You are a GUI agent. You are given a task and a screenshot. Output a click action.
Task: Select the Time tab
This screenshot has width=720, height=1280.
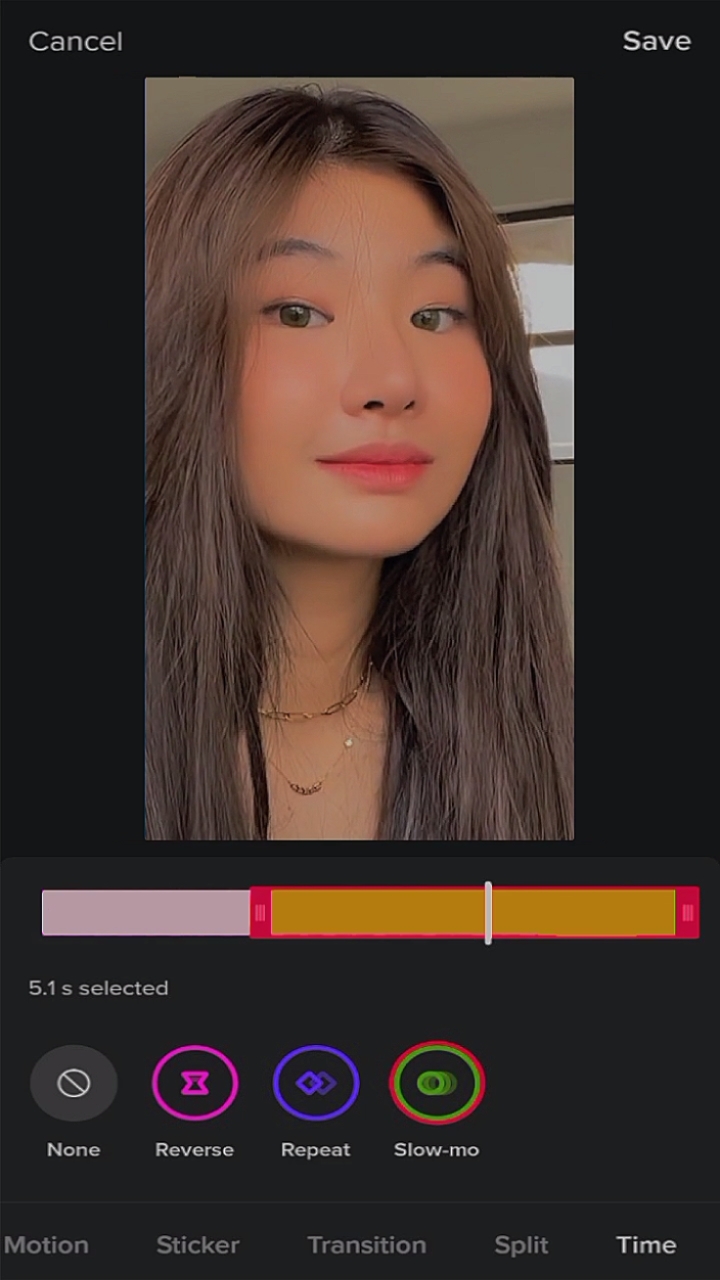click(646, 1245)
